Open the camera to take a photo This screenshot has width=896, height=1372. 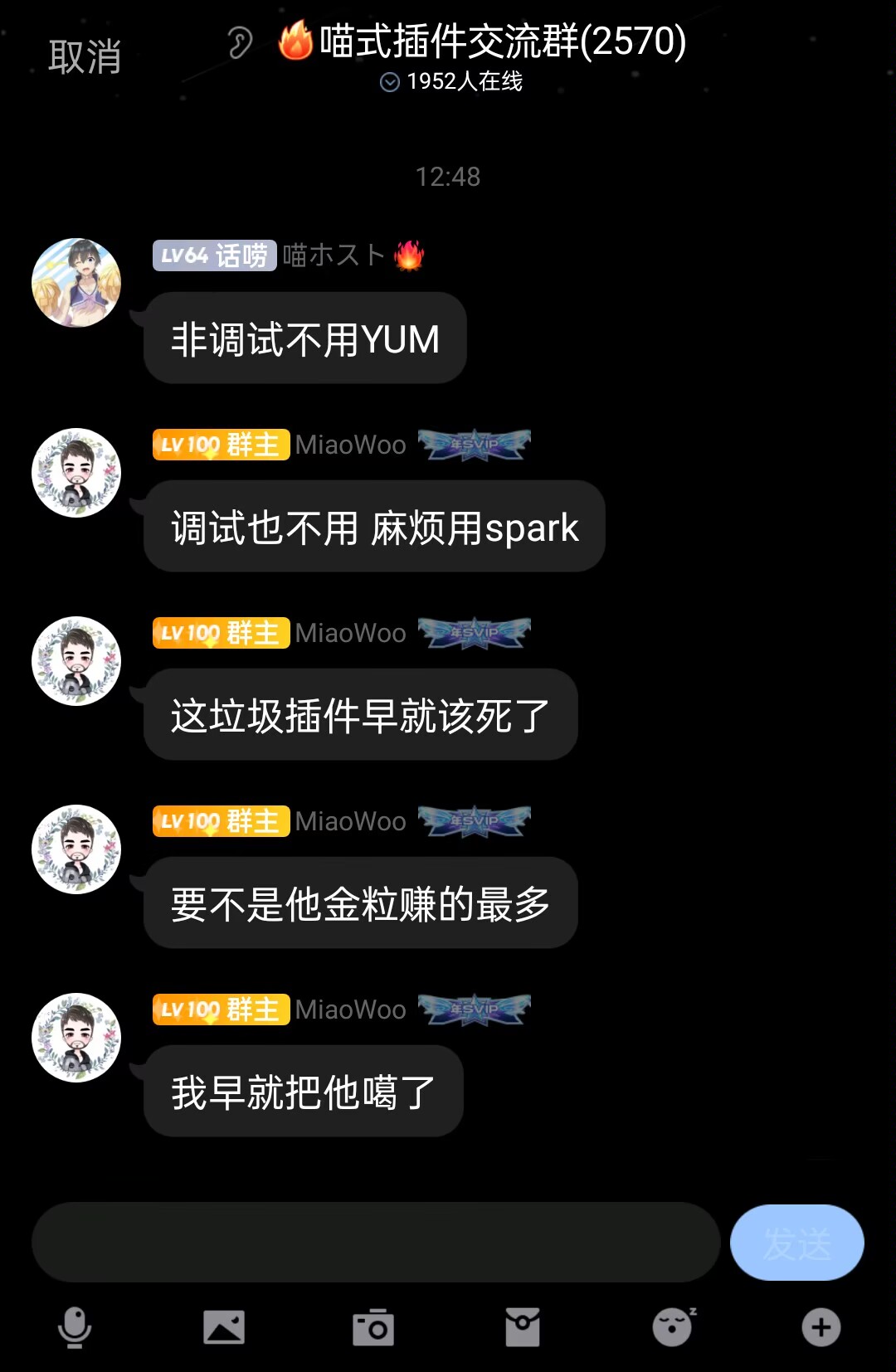[x=373, y=1327]
